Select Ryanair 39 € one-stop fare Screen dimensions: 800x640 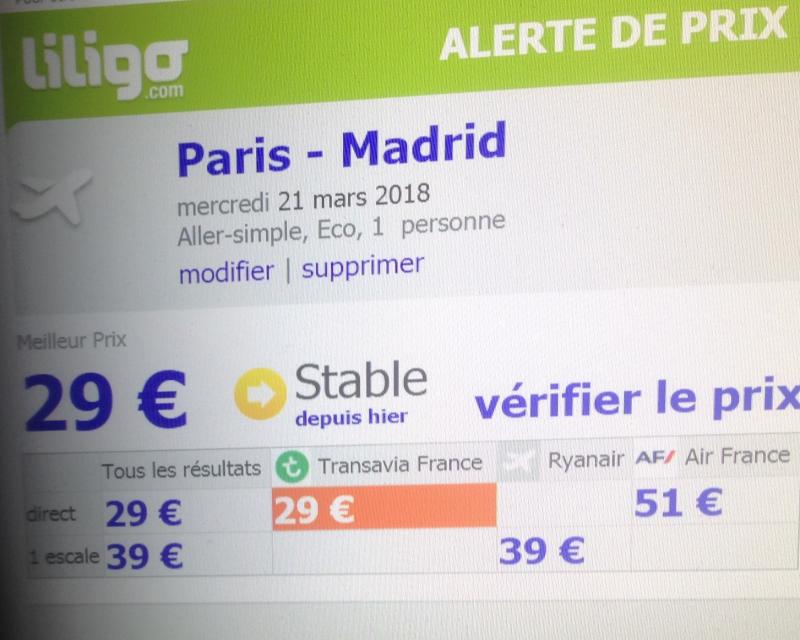541,550
